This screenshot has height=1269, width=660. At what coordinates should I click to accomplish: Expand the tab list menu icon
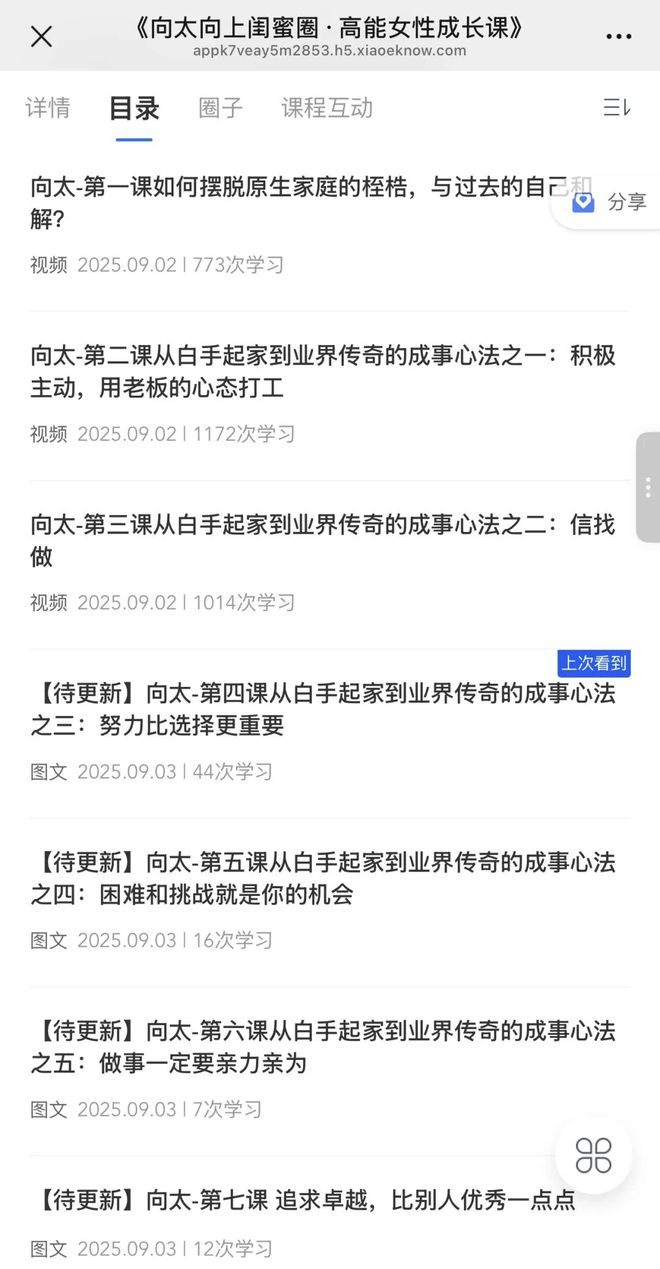click(x=615, y=108)
